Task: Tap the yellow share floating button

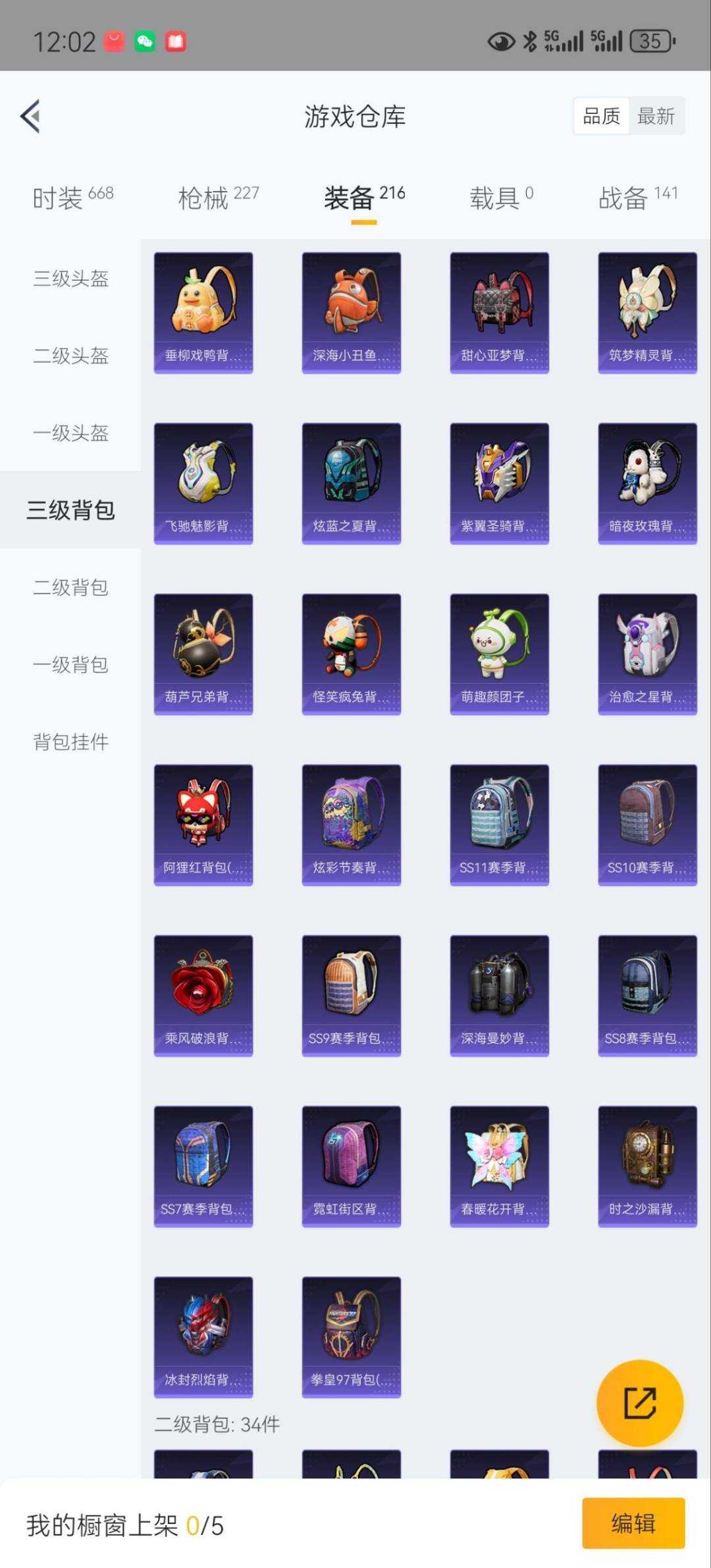Action: 639,1403
